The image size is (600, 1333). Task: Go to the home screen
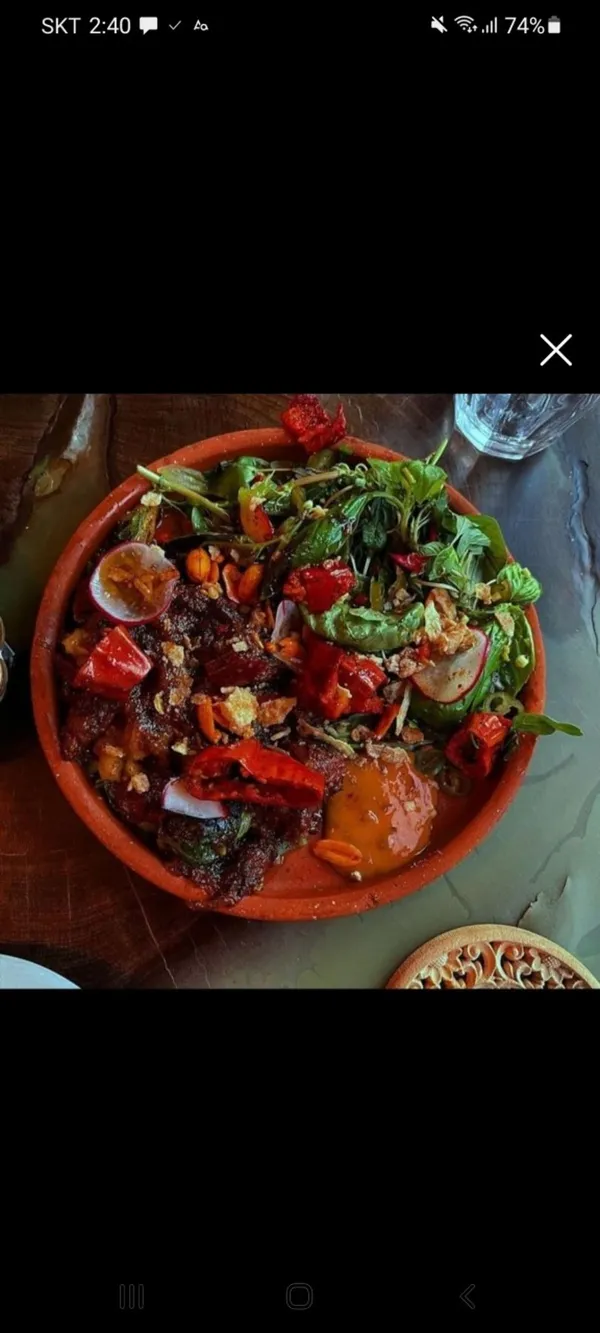(299, 1296)
